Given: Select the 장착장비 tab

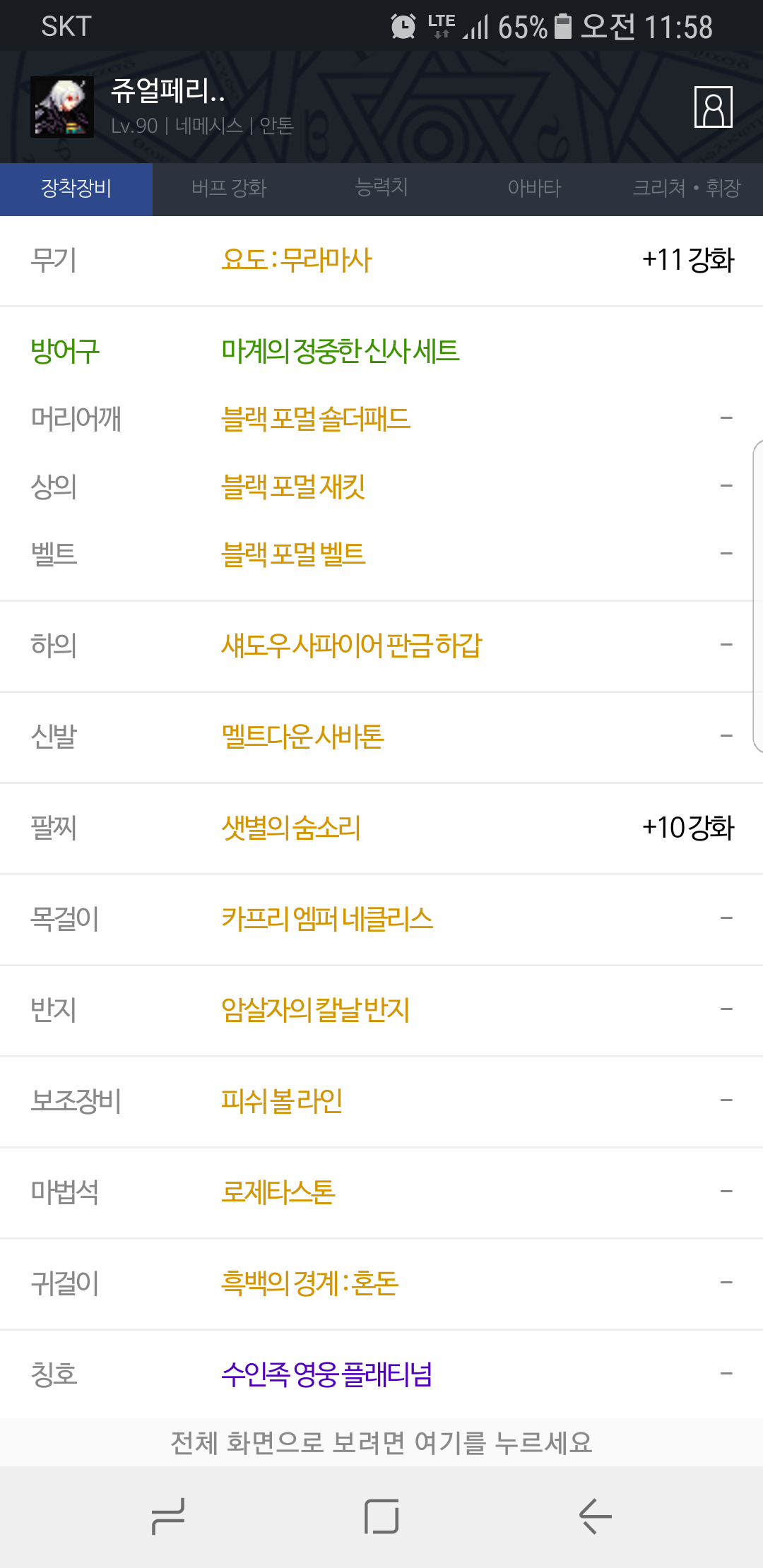Looking at the screenshot, I should click(x=76, y=189).
